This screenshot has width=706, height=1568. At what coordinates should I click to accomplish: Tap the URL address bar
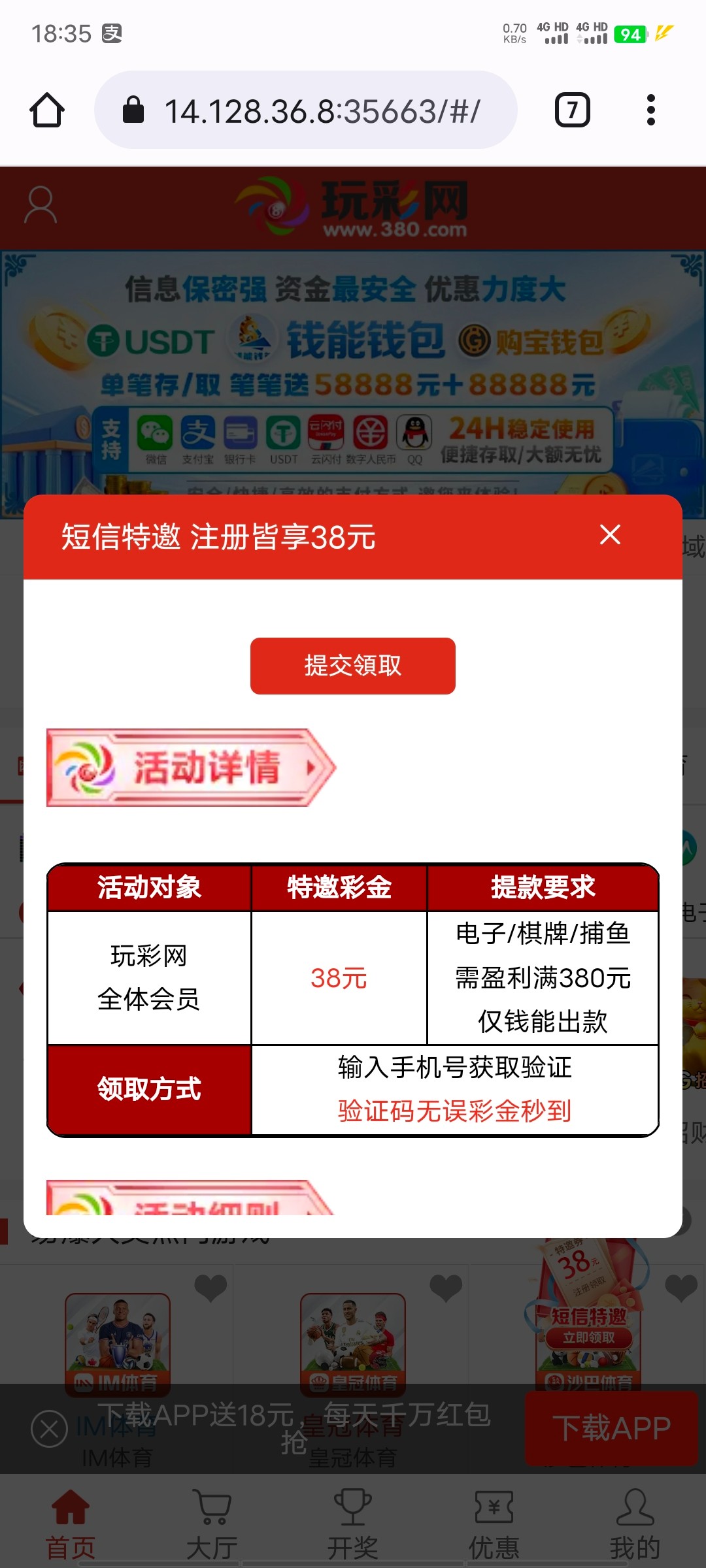point(306,110)
